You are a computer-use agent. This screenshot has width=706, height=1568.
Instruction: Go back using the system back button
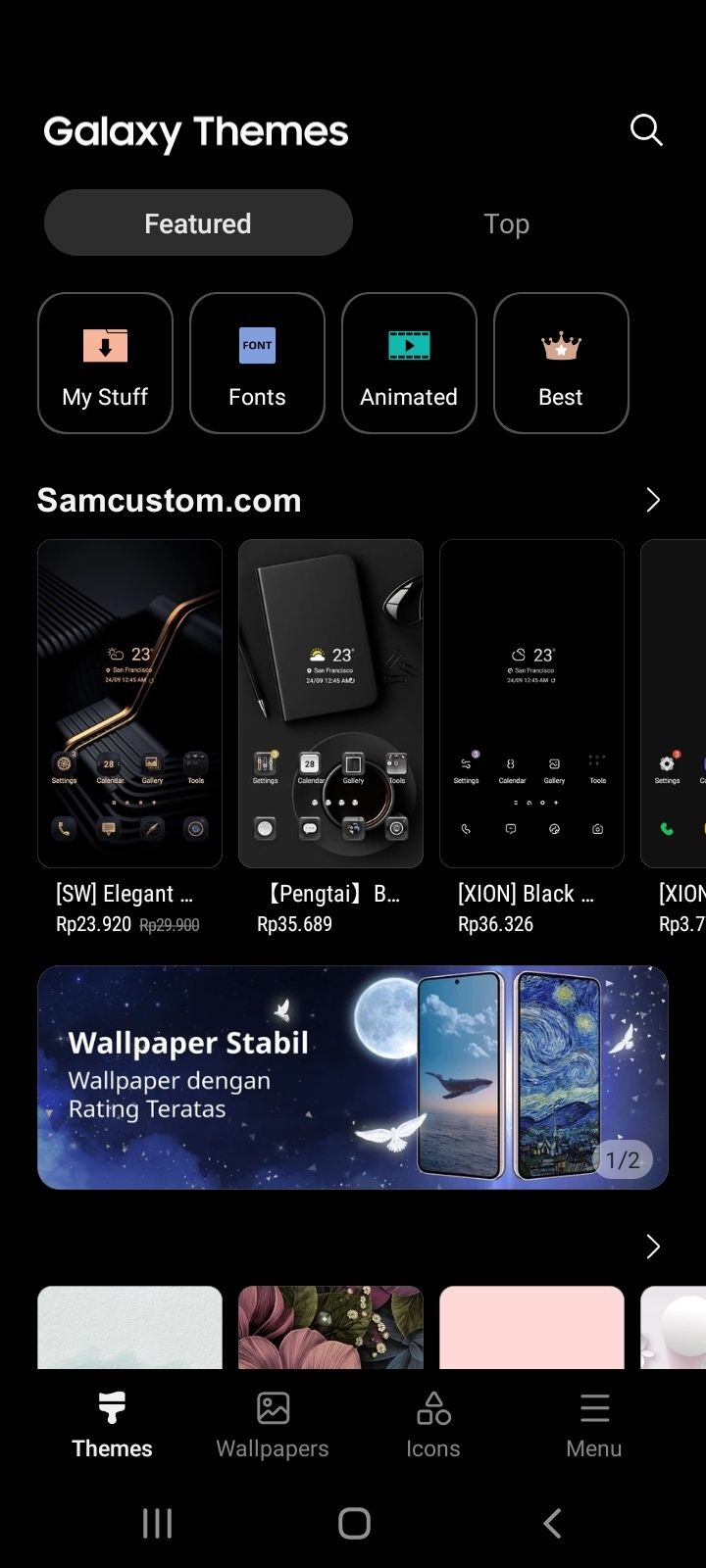552,1523
